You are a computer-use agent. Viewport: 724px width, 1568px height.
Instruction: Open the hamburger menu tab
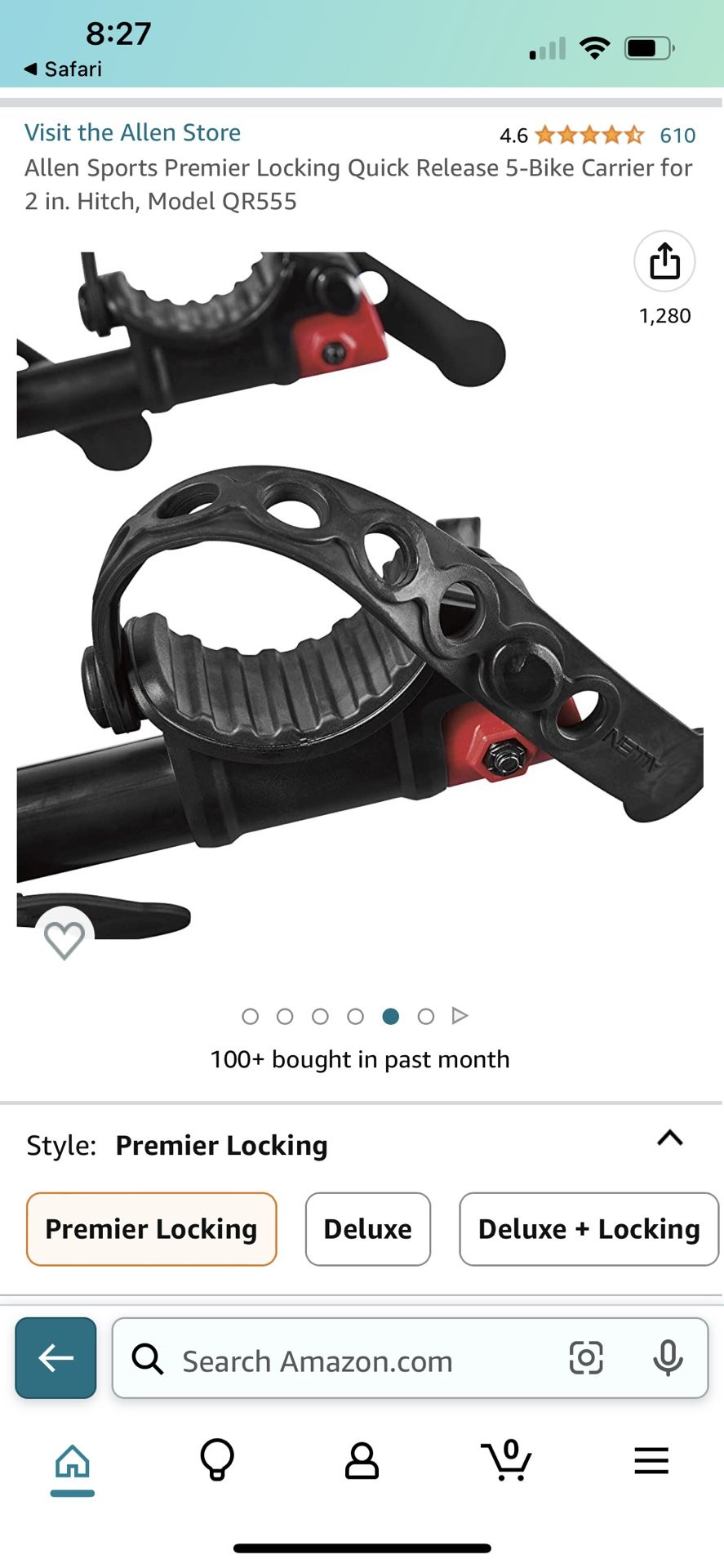[651, 1460]
